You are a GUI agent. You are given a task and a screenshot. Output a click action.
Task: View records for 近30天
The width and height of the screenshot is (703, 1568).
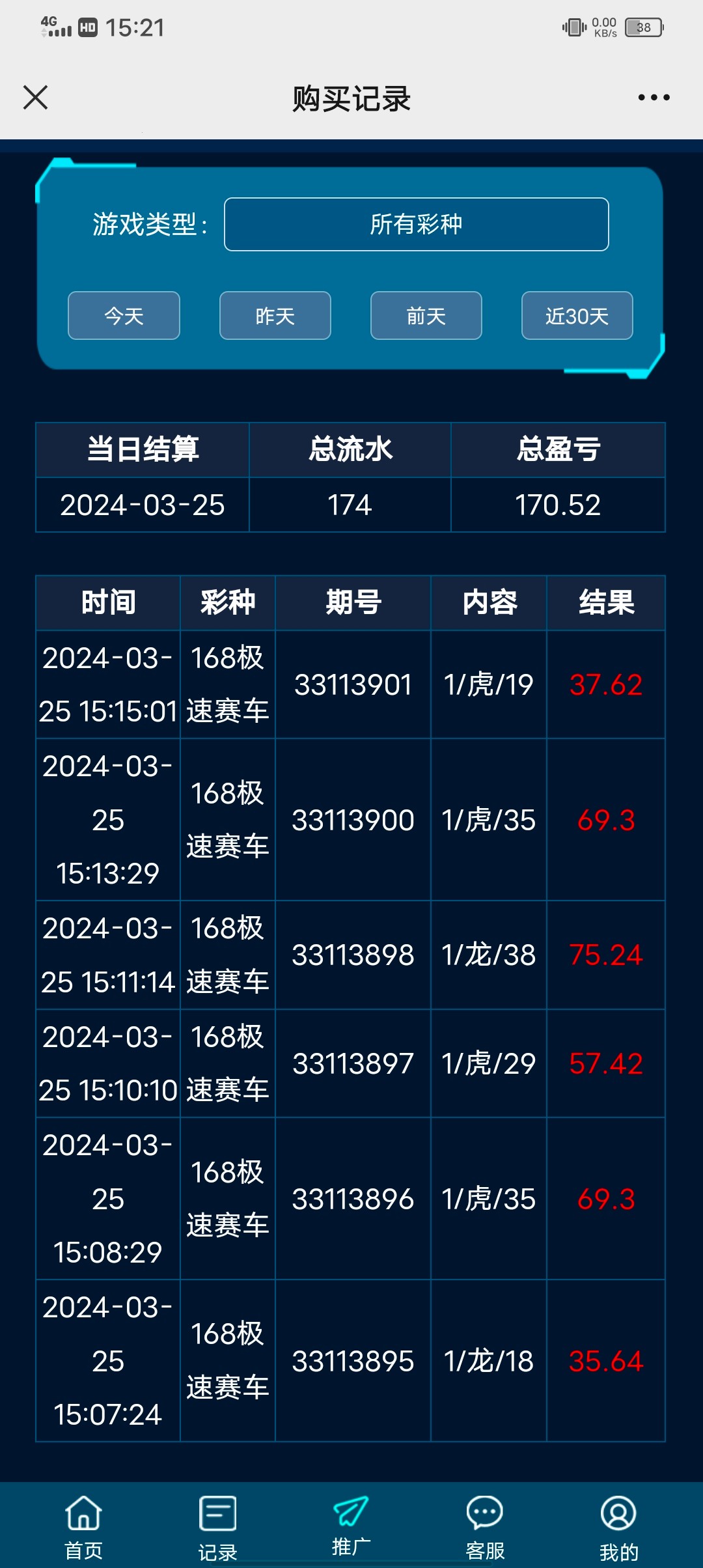(577, 316)
